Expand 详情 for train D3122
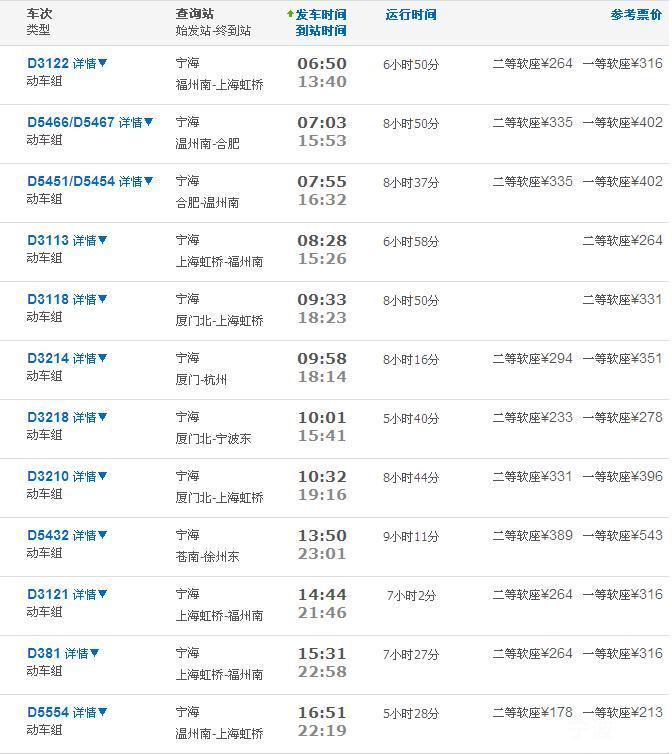Viewport: 672px width, 754px height. (x=89, y=64)
